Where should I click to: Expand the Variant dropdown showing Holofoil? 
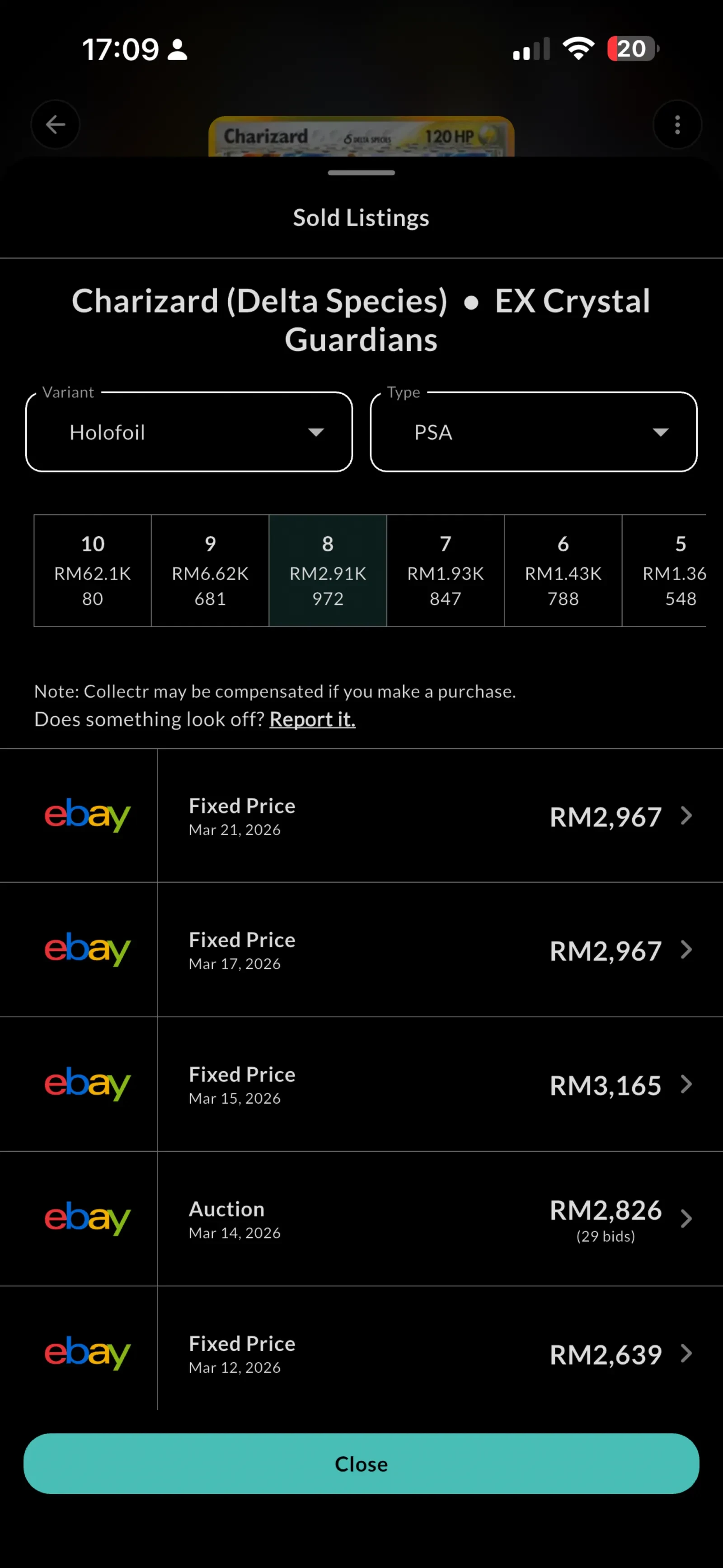(189, 432)
